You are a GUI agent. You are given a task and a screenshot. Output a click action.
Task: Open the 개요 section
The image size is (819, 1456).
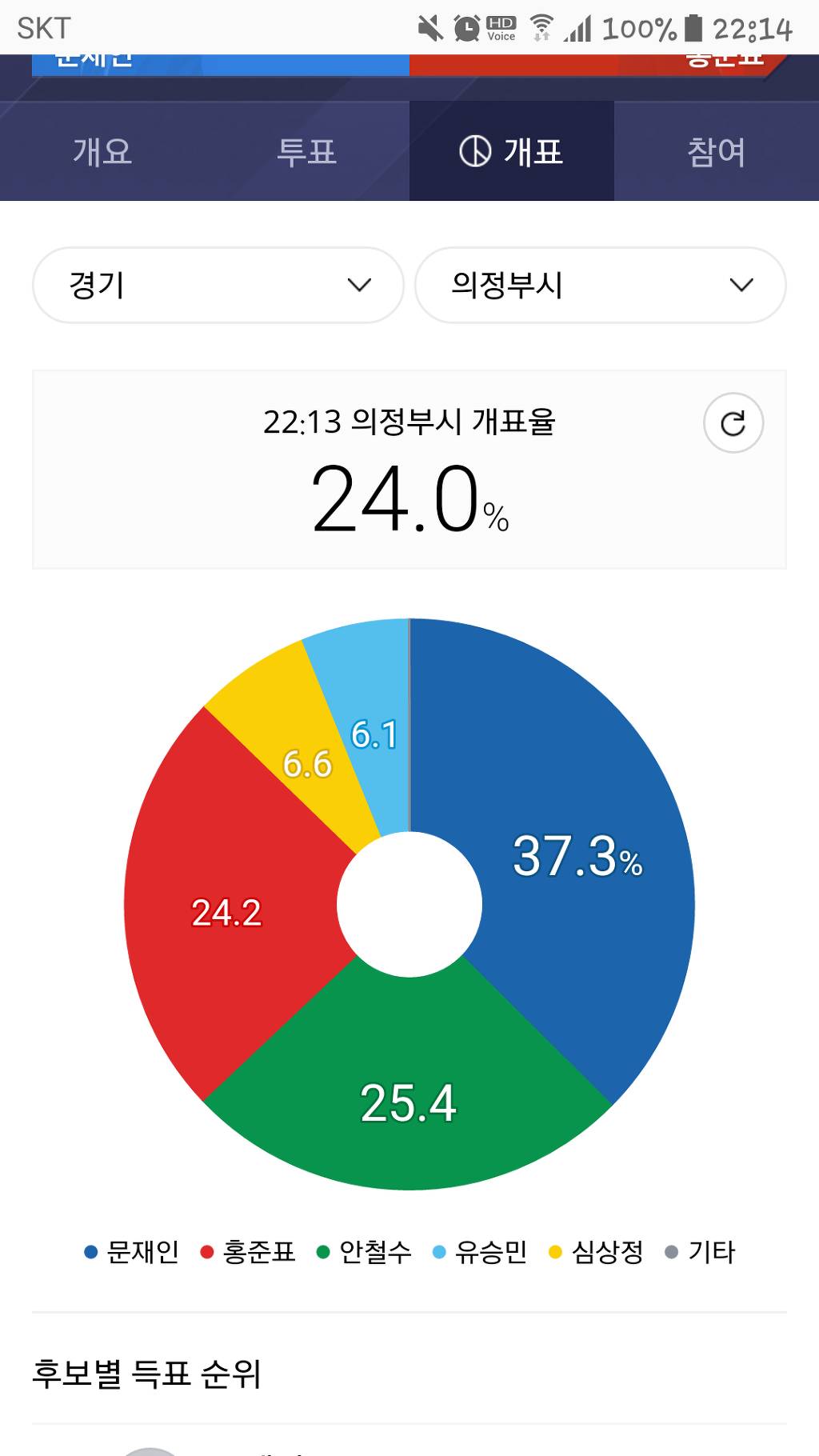102,151
